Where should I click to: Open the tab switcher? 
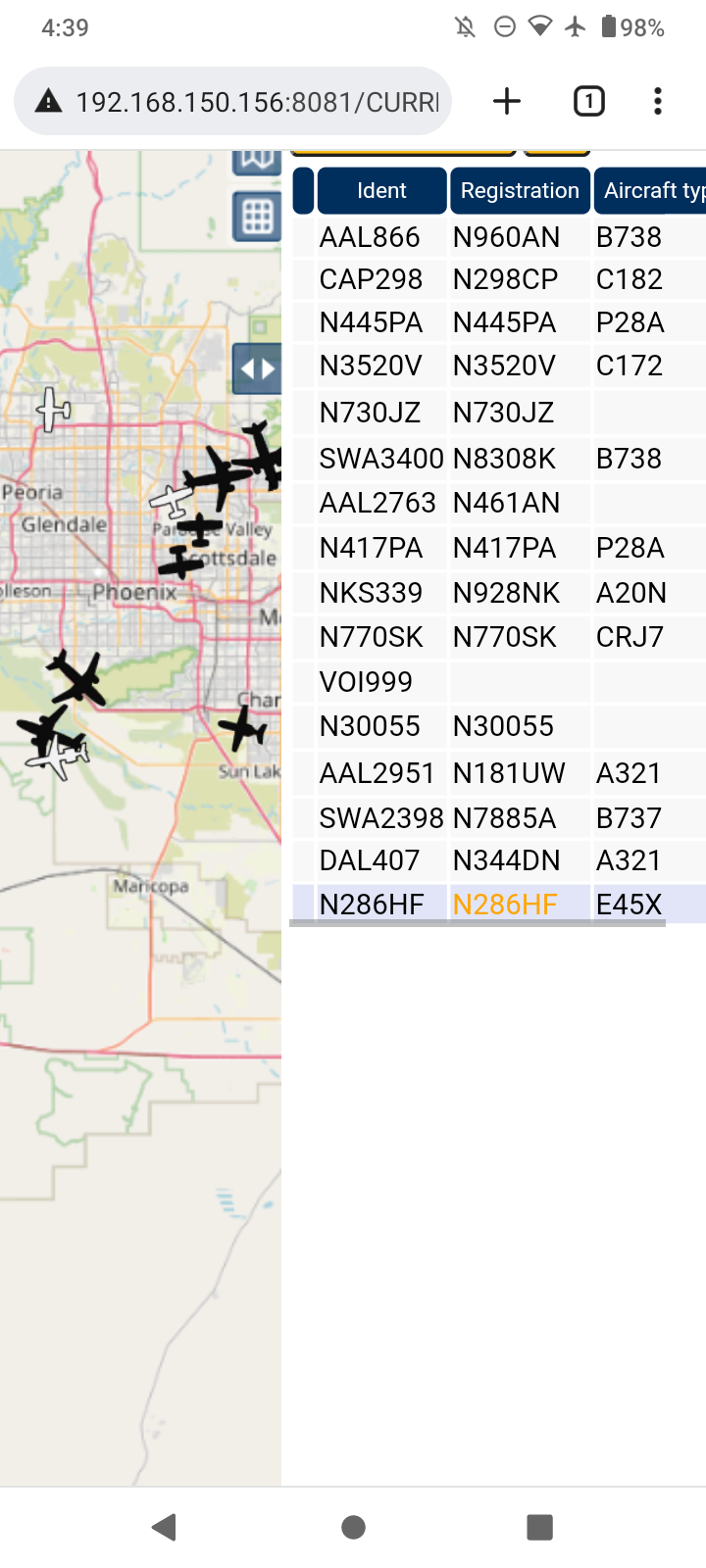click(x=588, y=101)
